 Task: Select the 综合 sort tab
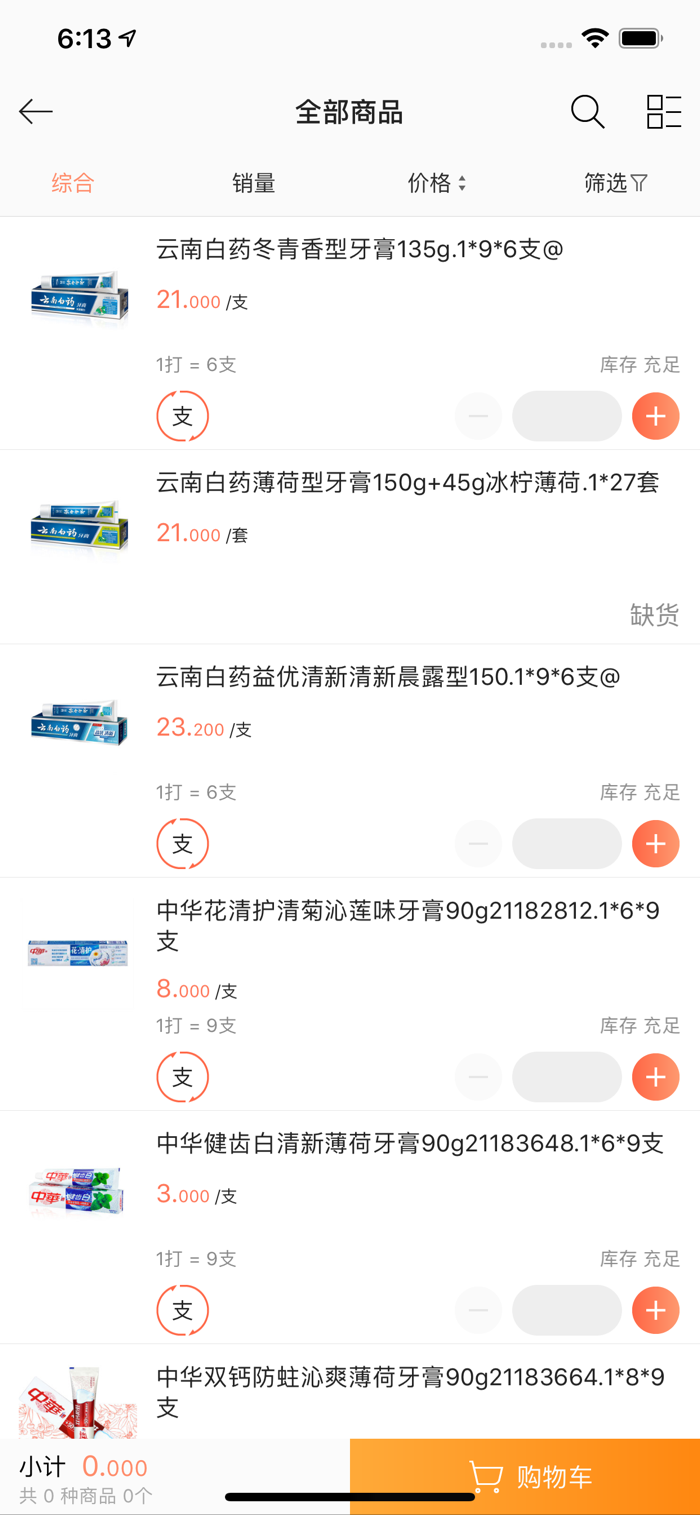pyautogui.click(x=73, y=183)
